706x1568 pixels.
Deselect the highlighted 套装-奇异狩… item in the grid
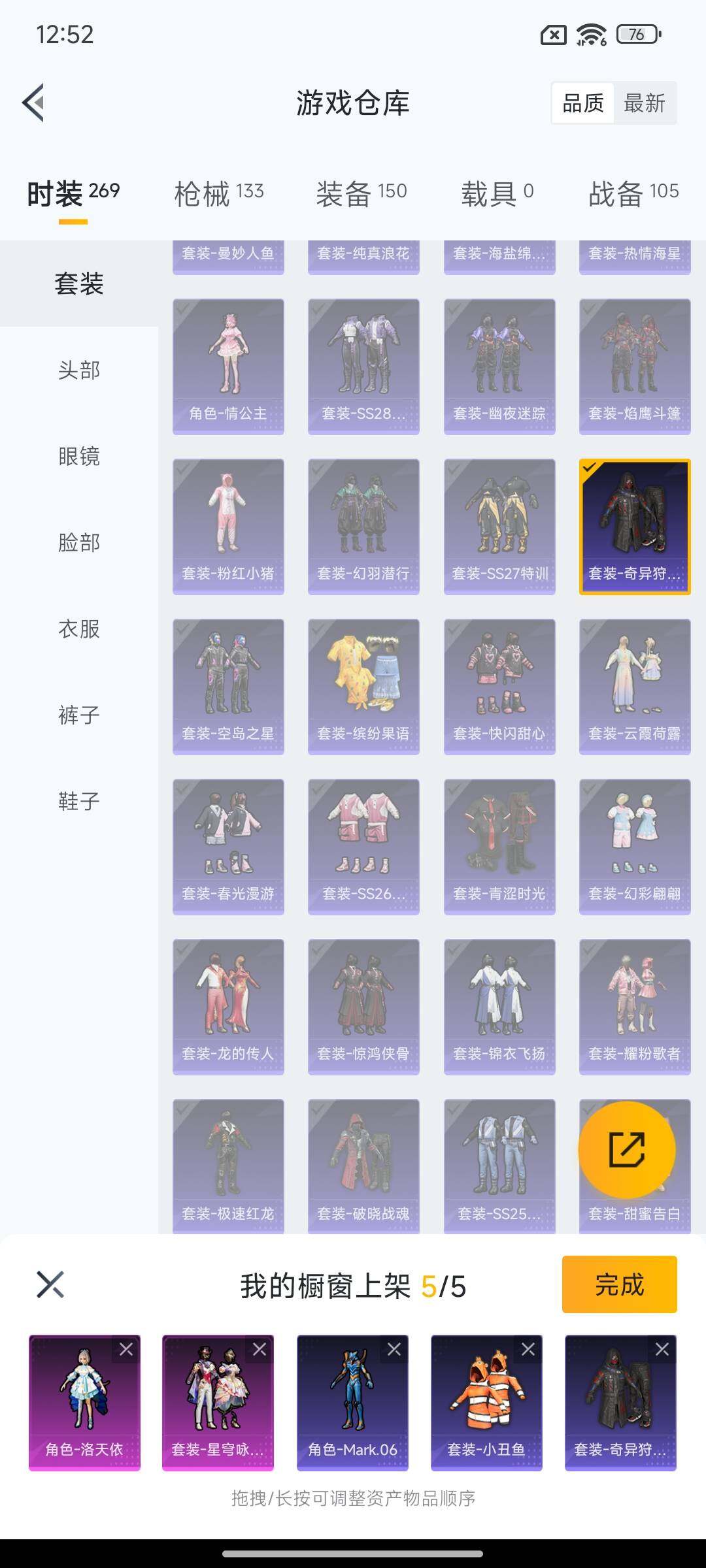(634, 526)
